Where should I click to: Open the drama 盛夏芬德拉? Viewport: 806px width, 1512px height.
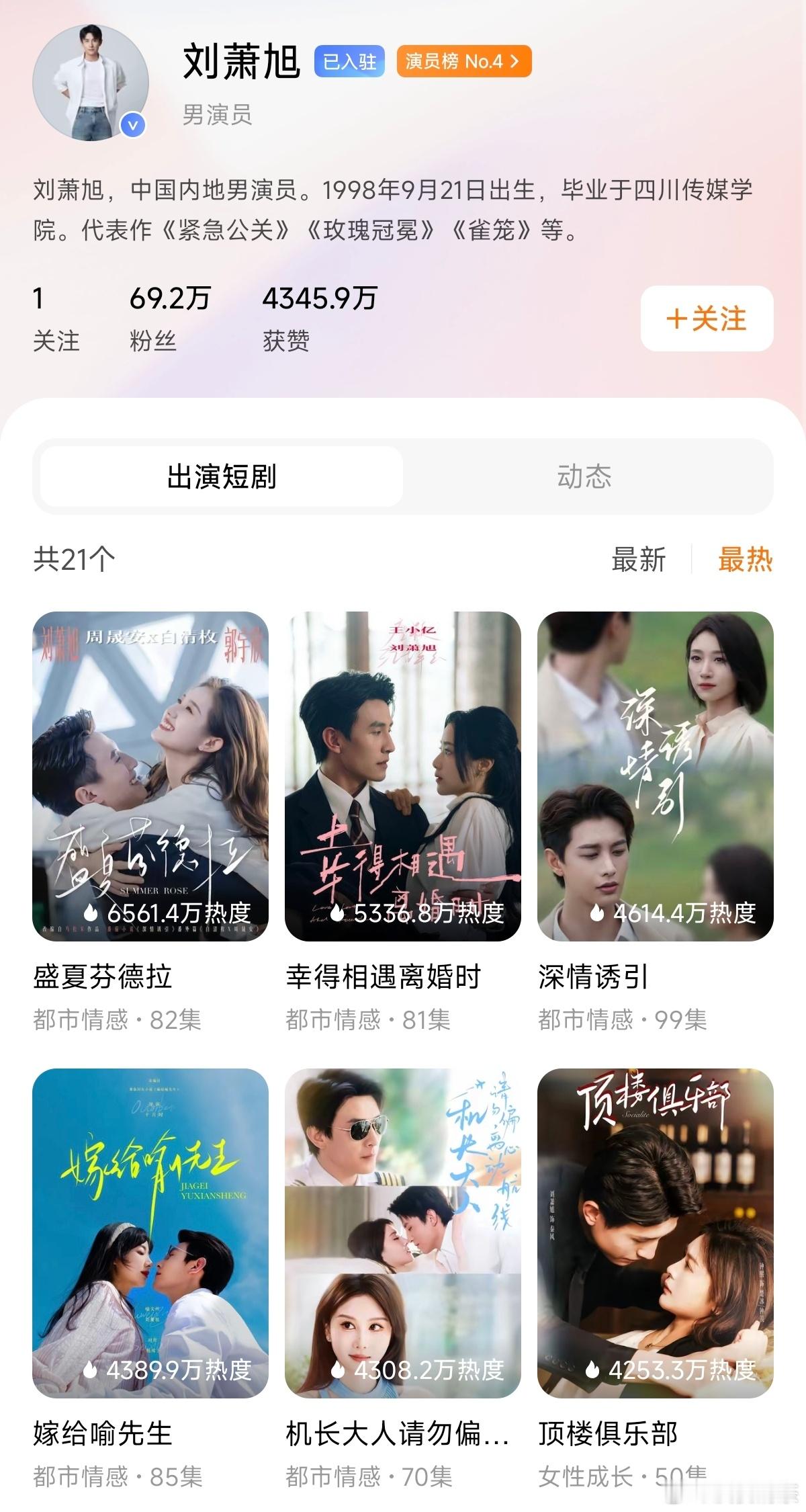coord(150,776)
